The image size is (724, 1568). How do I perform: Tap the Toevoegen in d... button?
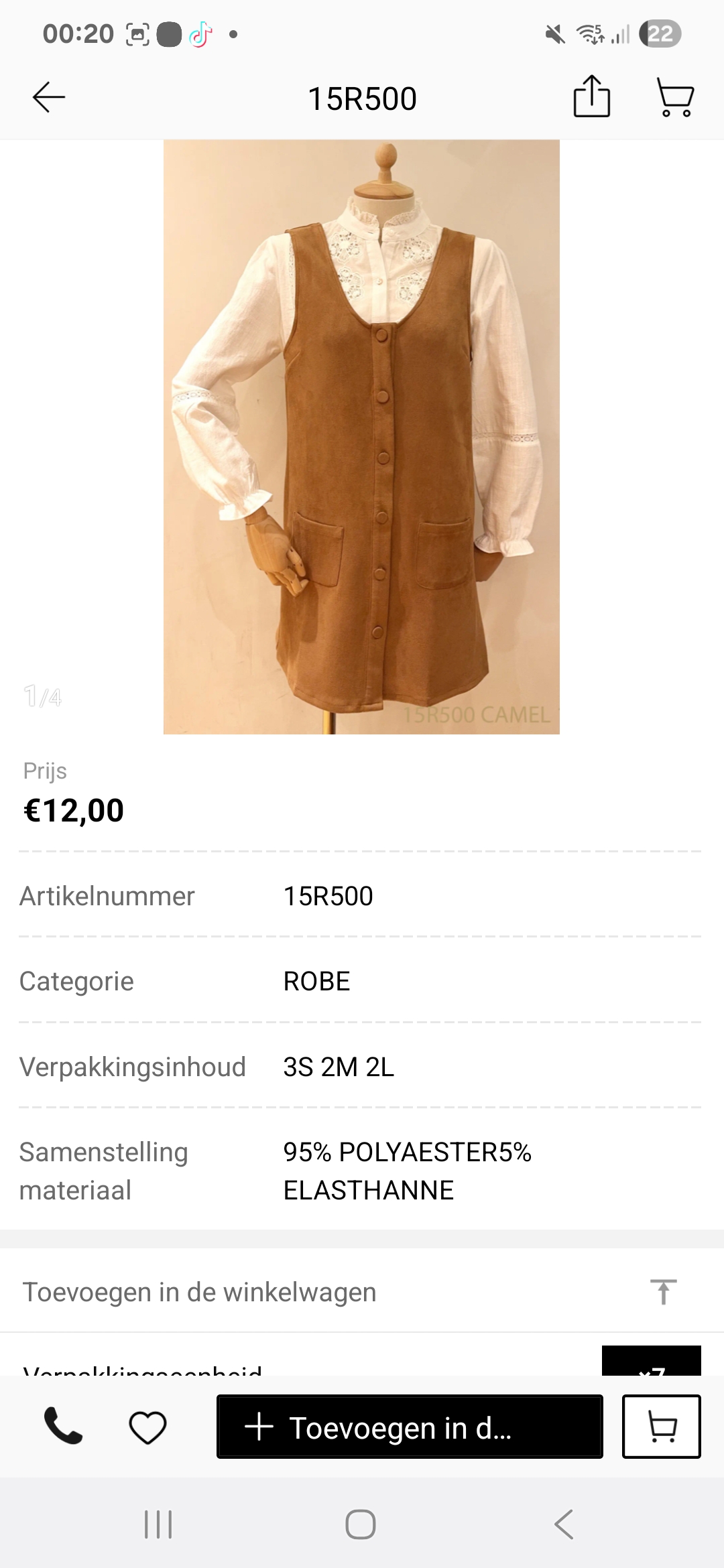pos(410,1427)
